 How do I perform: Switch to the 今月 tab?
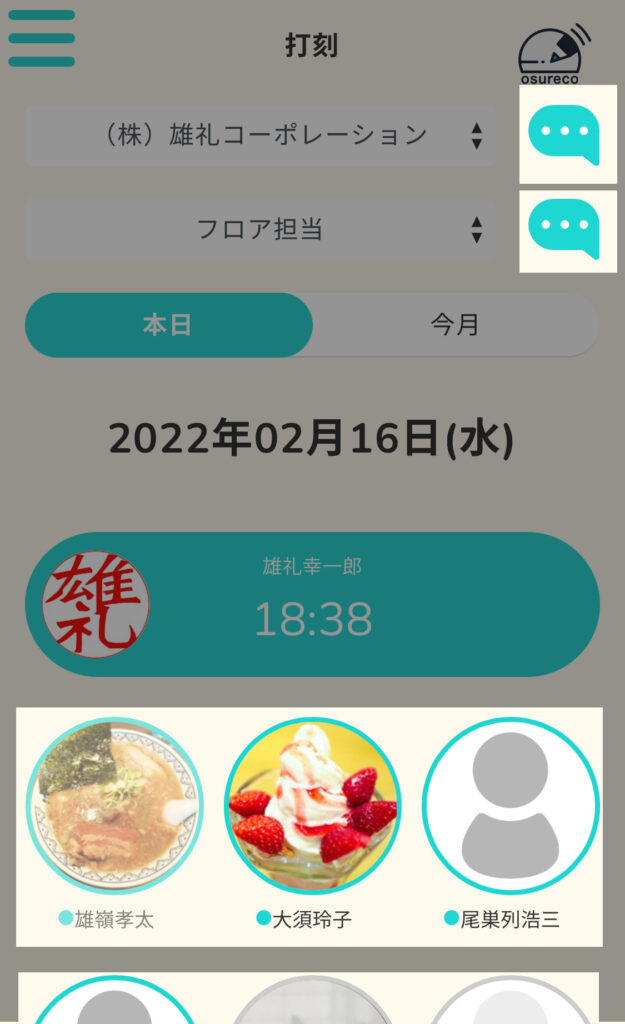pos(455,325)
